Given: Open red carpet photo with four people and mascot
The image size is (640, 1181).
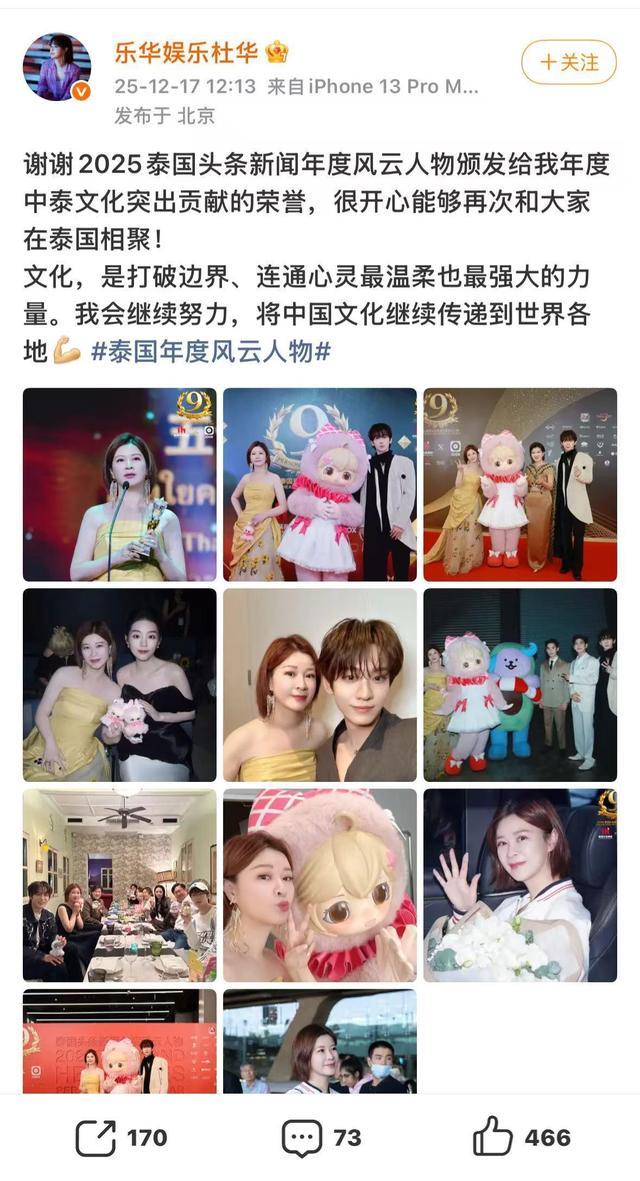Looking at the screenshot, I should [x=520, y=484].
